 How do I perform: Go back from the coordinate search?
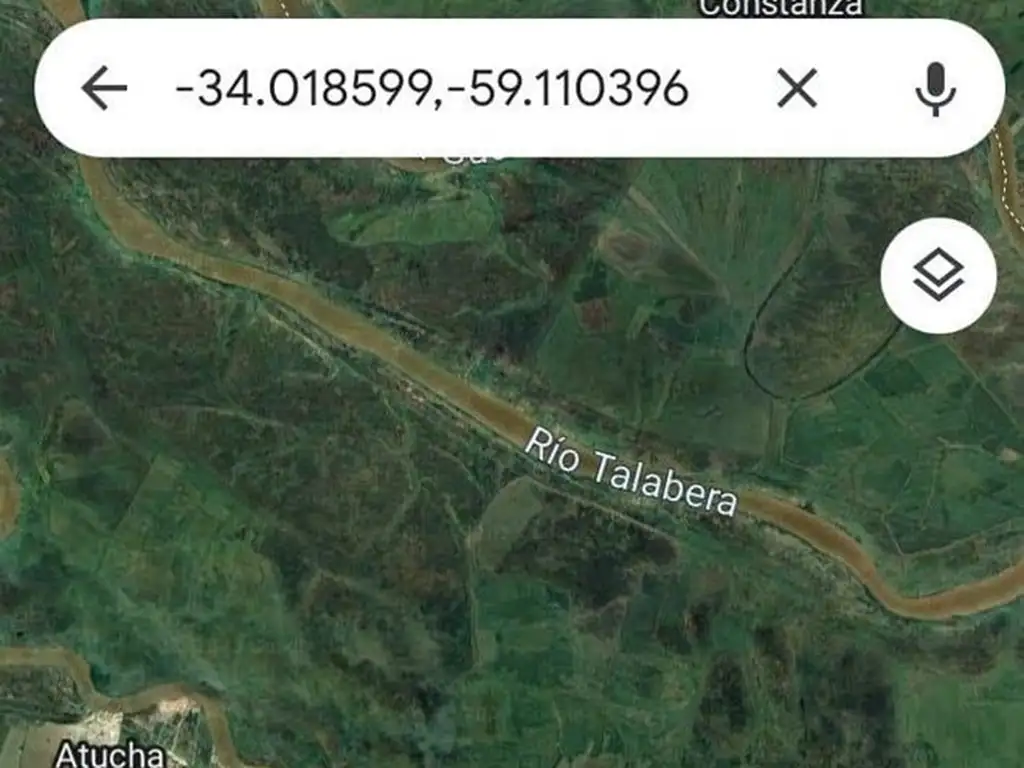(x=104, y=89)
